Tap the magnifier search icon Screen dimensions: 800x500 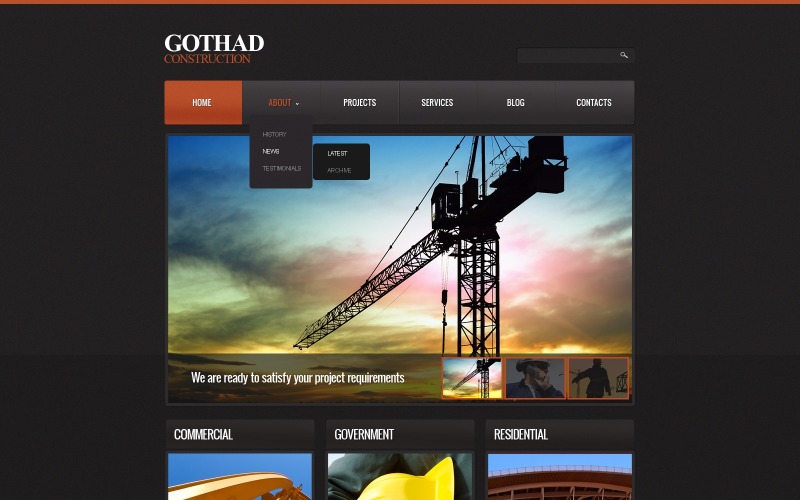coord(624,56)
